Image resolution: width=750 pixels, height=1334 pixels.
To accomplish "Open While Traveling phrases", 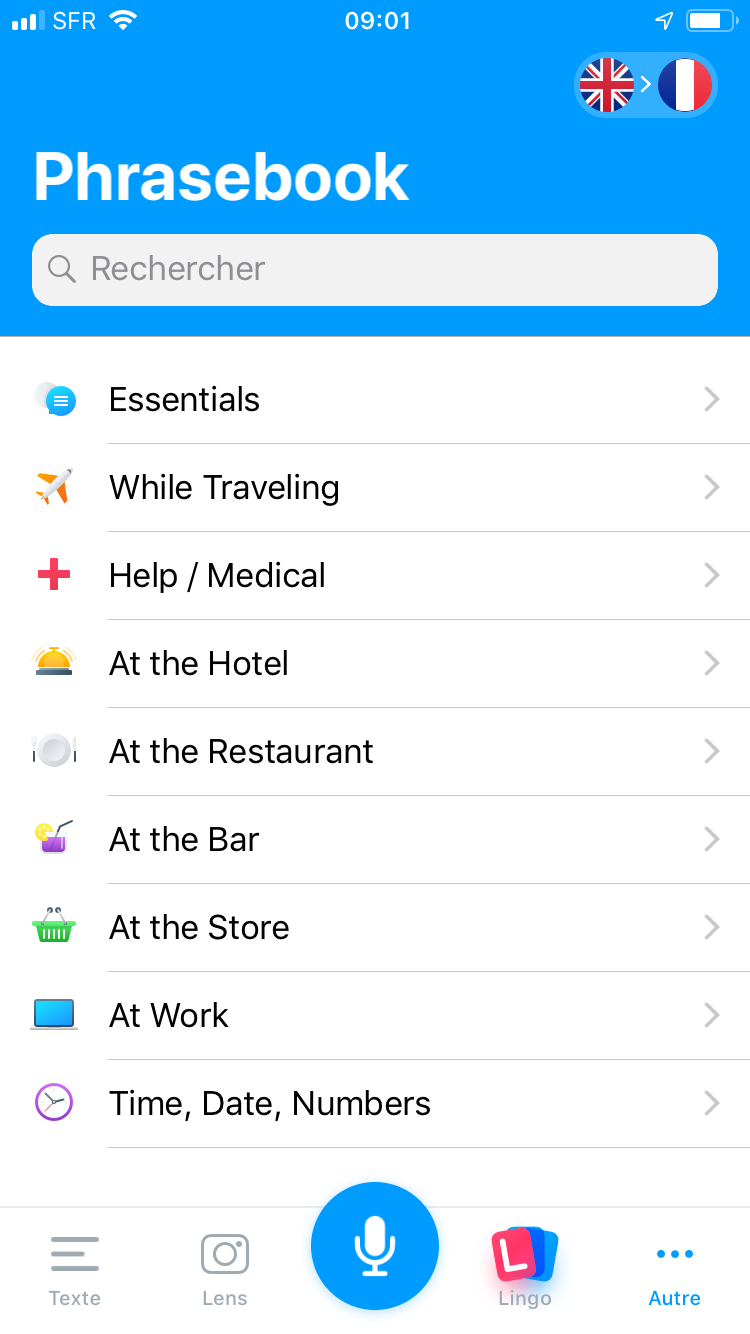I will tap(375, 488).
